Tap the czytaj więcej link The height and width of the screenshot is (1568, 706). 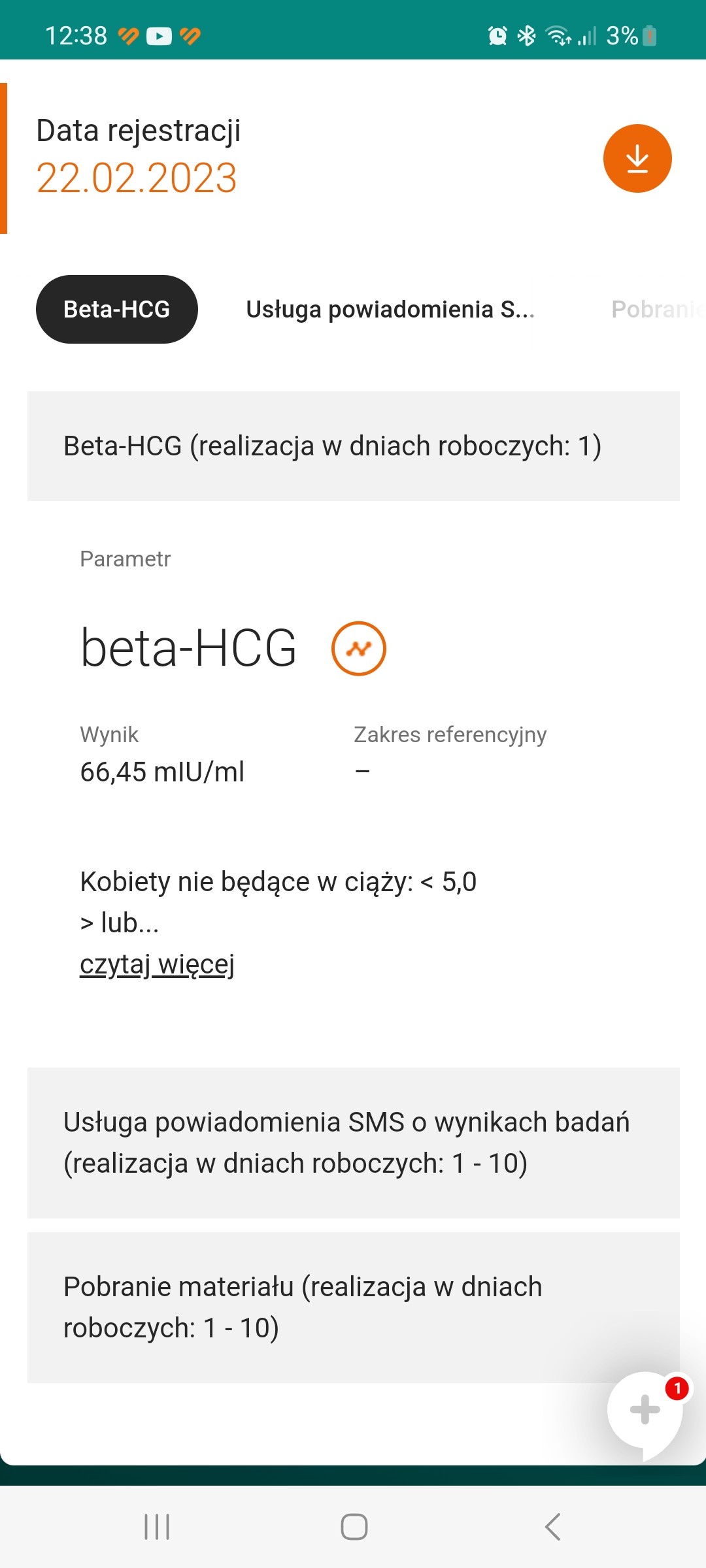point(157,964)
